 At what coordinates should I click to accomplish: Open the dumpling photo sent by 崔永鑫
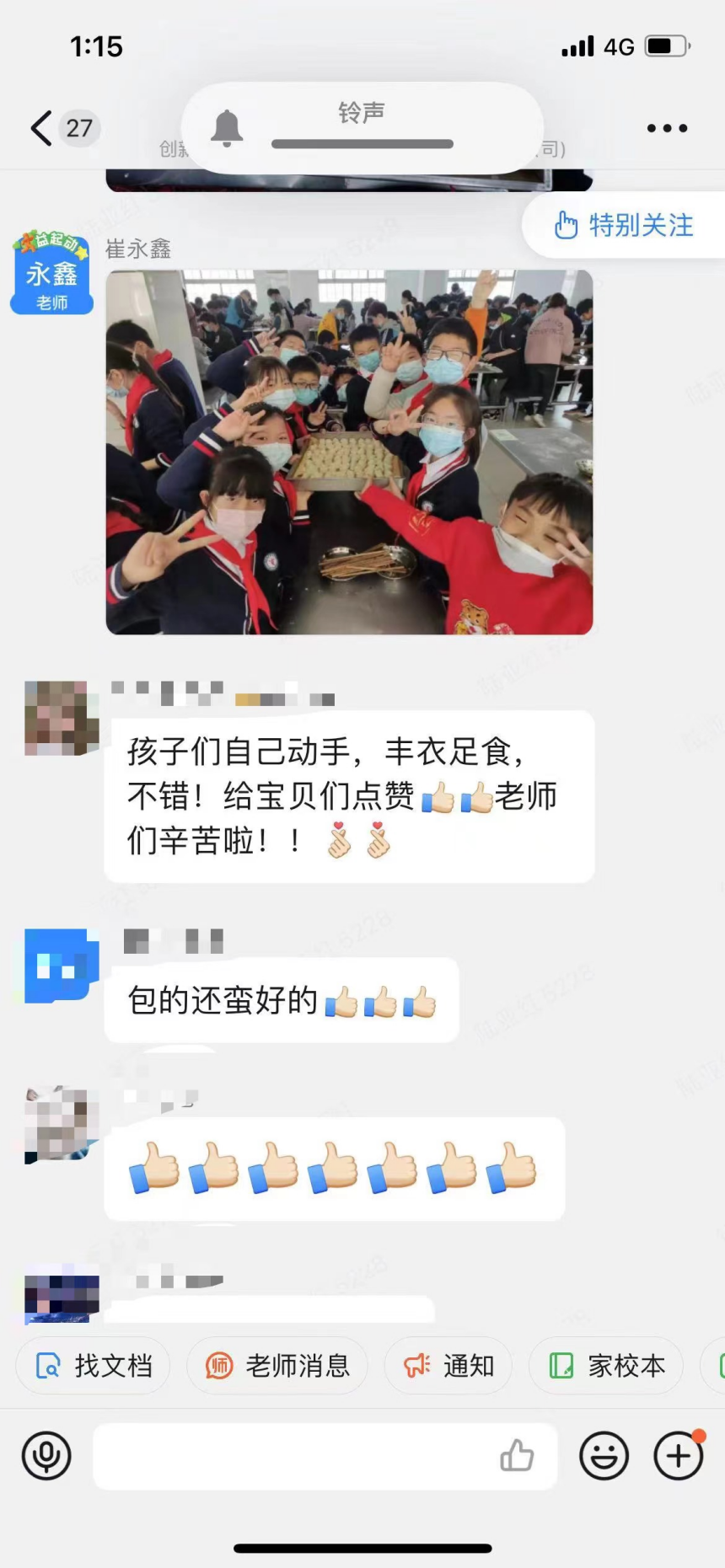pos(349,452)
